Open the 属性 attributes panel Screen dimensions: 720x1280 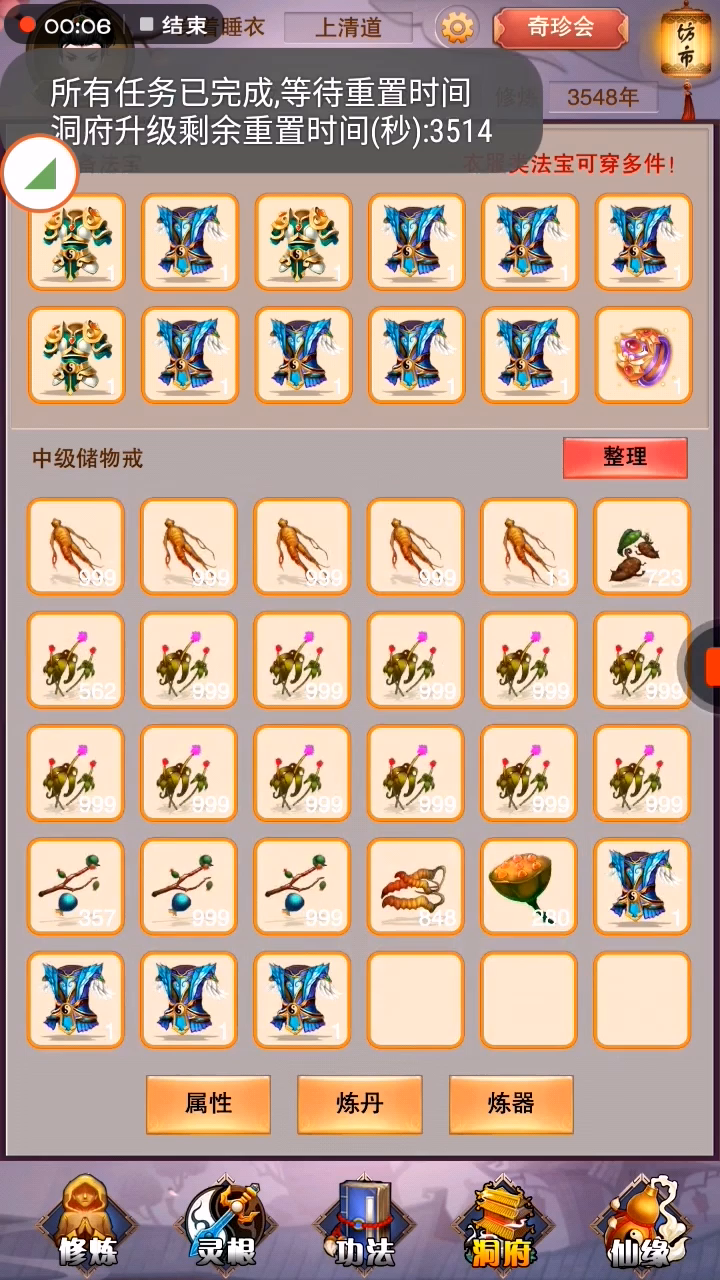tap(208, 1104)
